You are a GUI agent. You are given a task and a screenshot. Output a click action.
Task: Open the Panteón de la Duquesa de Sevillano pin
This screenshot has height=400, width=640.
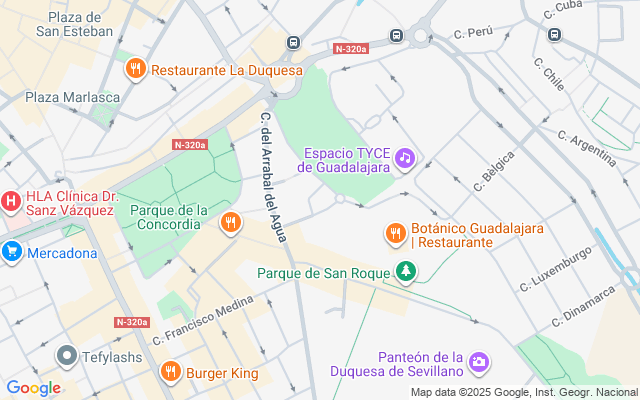(480, 360)
